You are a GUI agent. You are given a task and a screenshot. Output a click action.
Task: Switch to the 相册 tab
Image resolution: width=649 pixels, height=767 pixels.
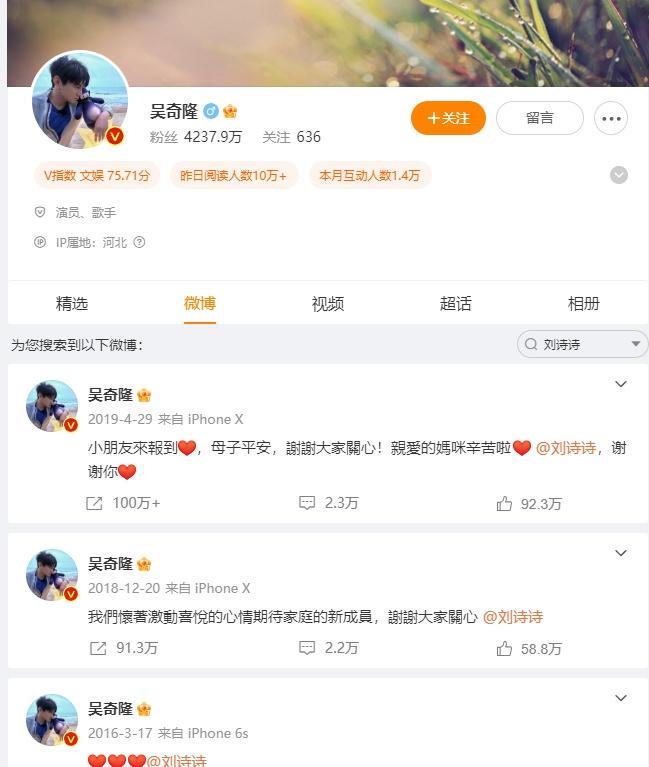pos(584,304)
